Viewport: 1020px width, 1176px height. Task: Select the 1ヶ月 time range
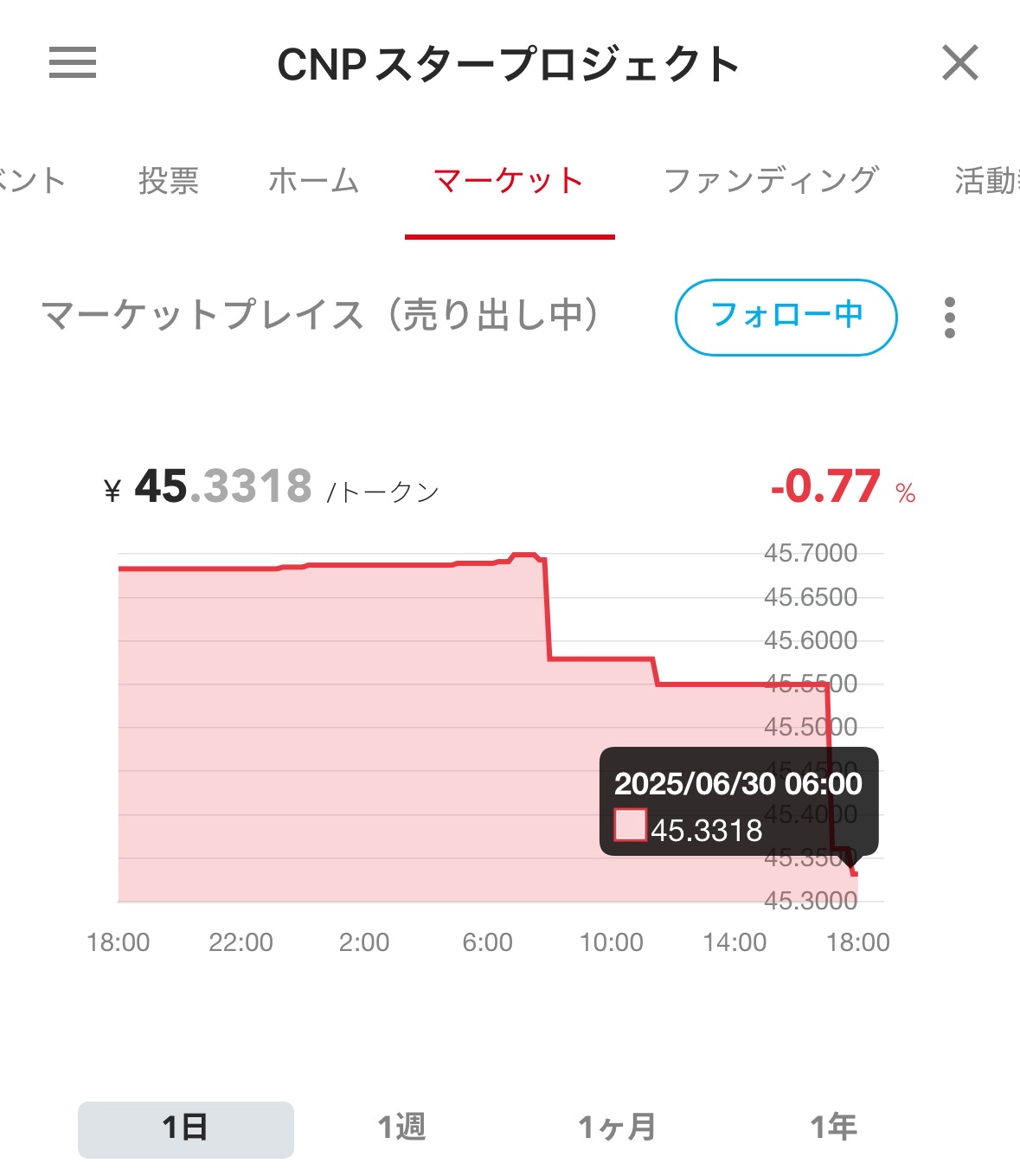616,1126
